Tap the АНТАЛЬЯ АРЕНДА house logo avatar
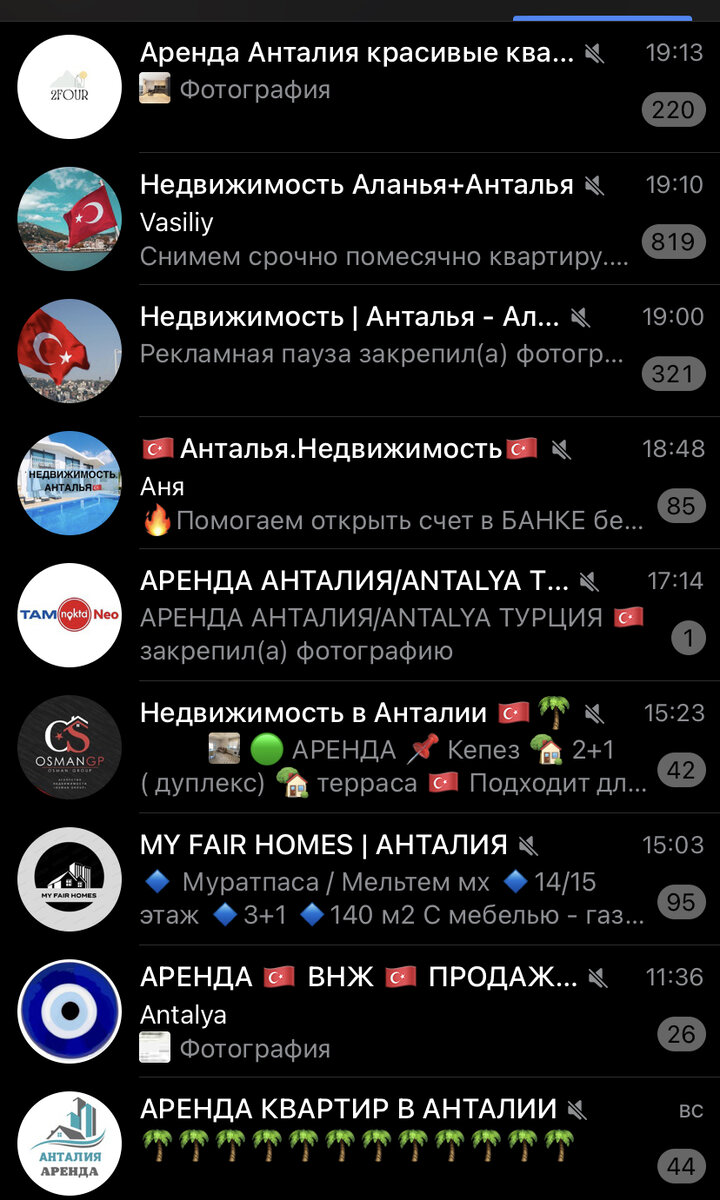Viewport: 720px width, 1200px height. point(68,1142)
